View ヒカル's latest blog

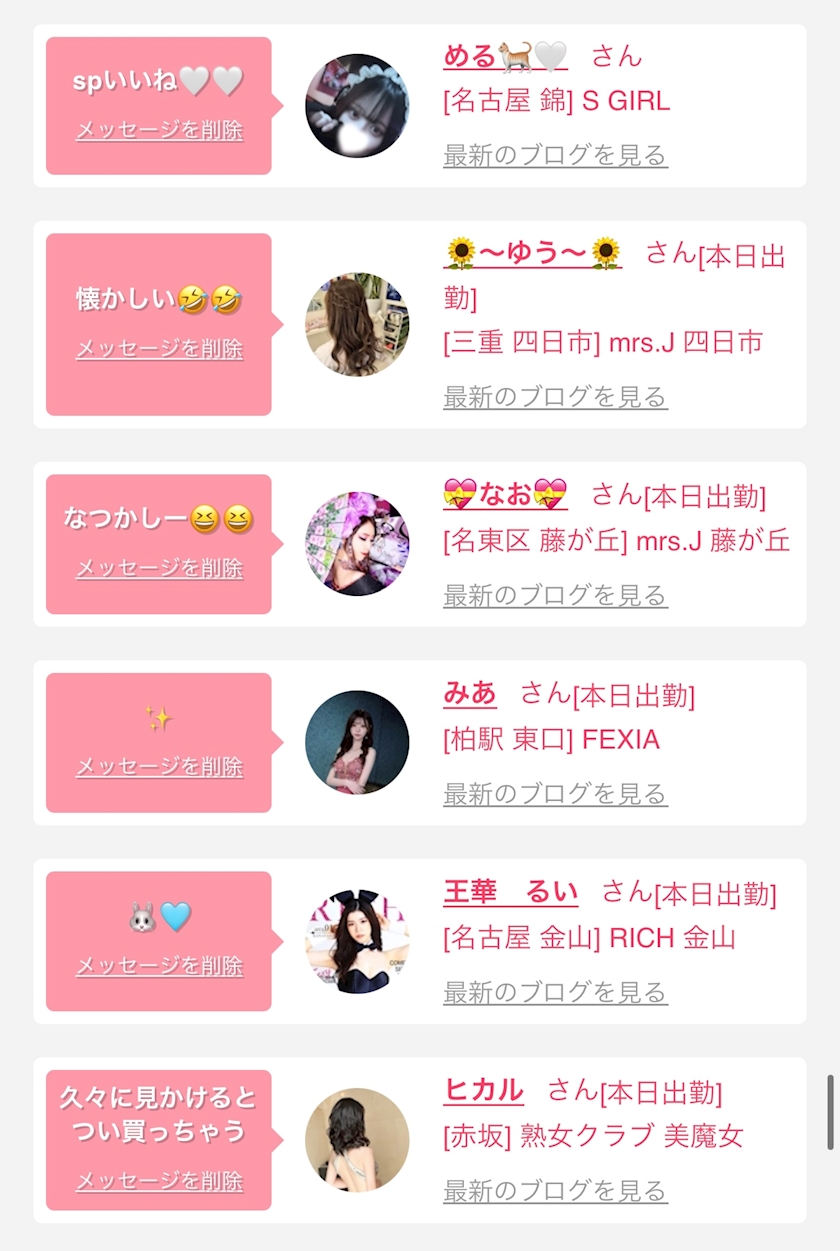coord(555,1191)
